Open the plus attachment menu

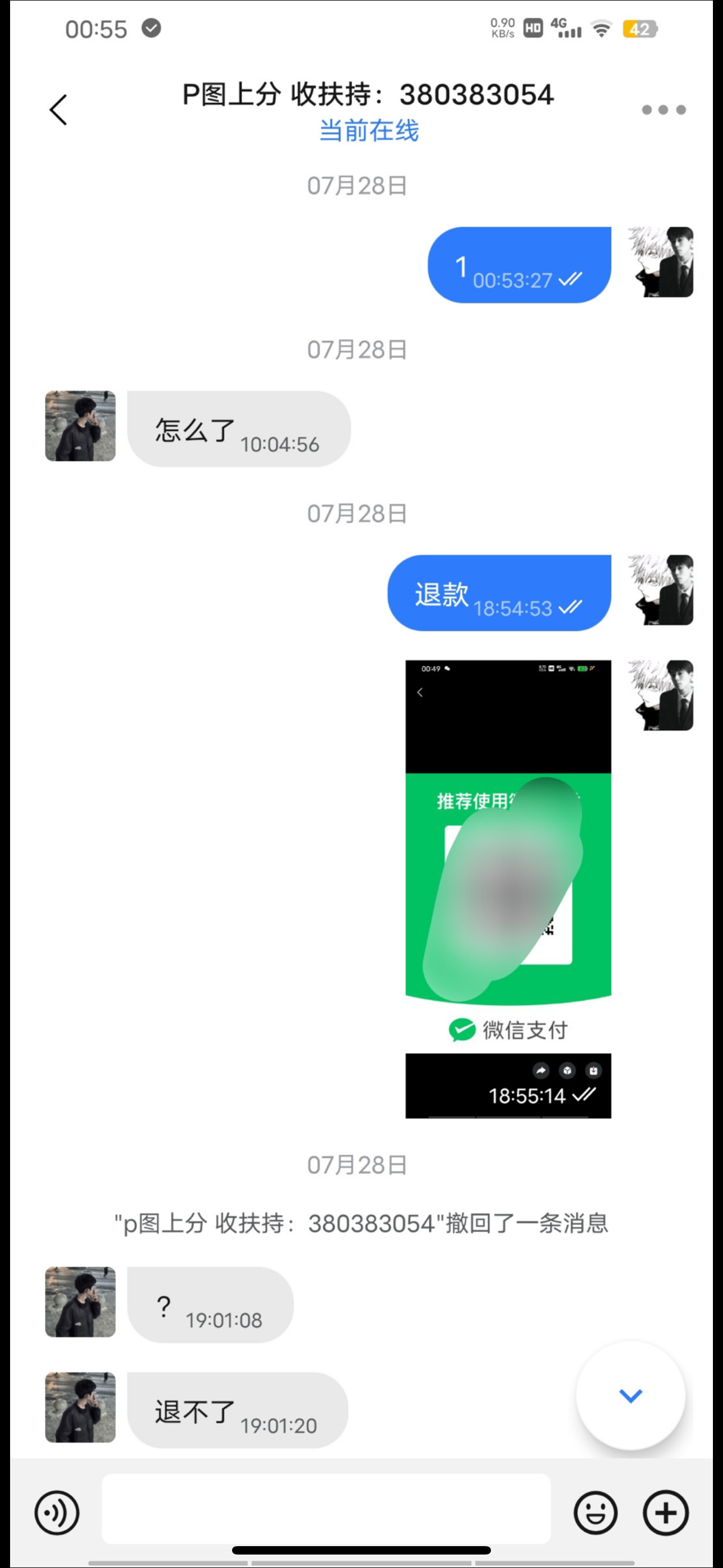(x=666, y=1512)
